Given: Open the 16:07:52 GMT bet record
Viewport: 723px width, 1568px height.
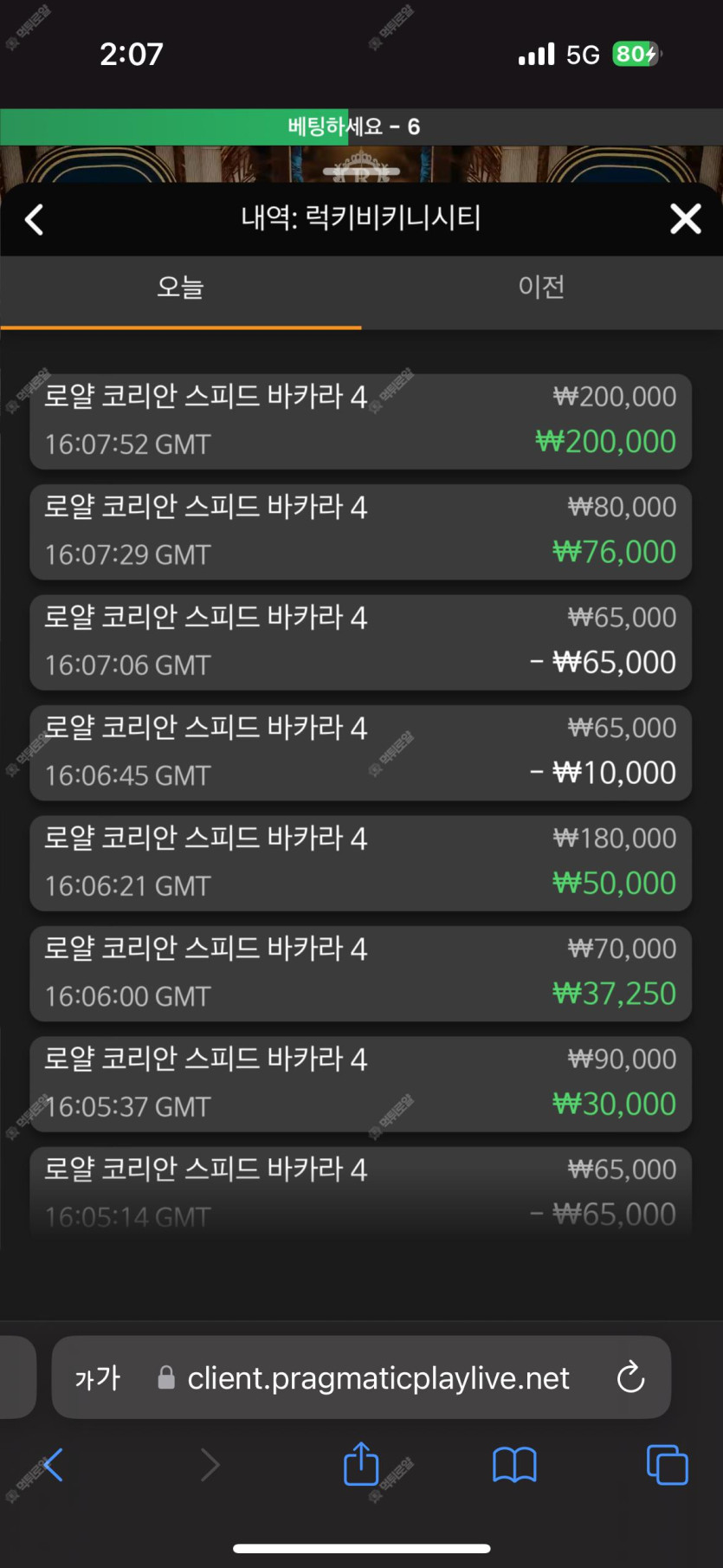Looking at the screenshot, I should pos(360,422).
